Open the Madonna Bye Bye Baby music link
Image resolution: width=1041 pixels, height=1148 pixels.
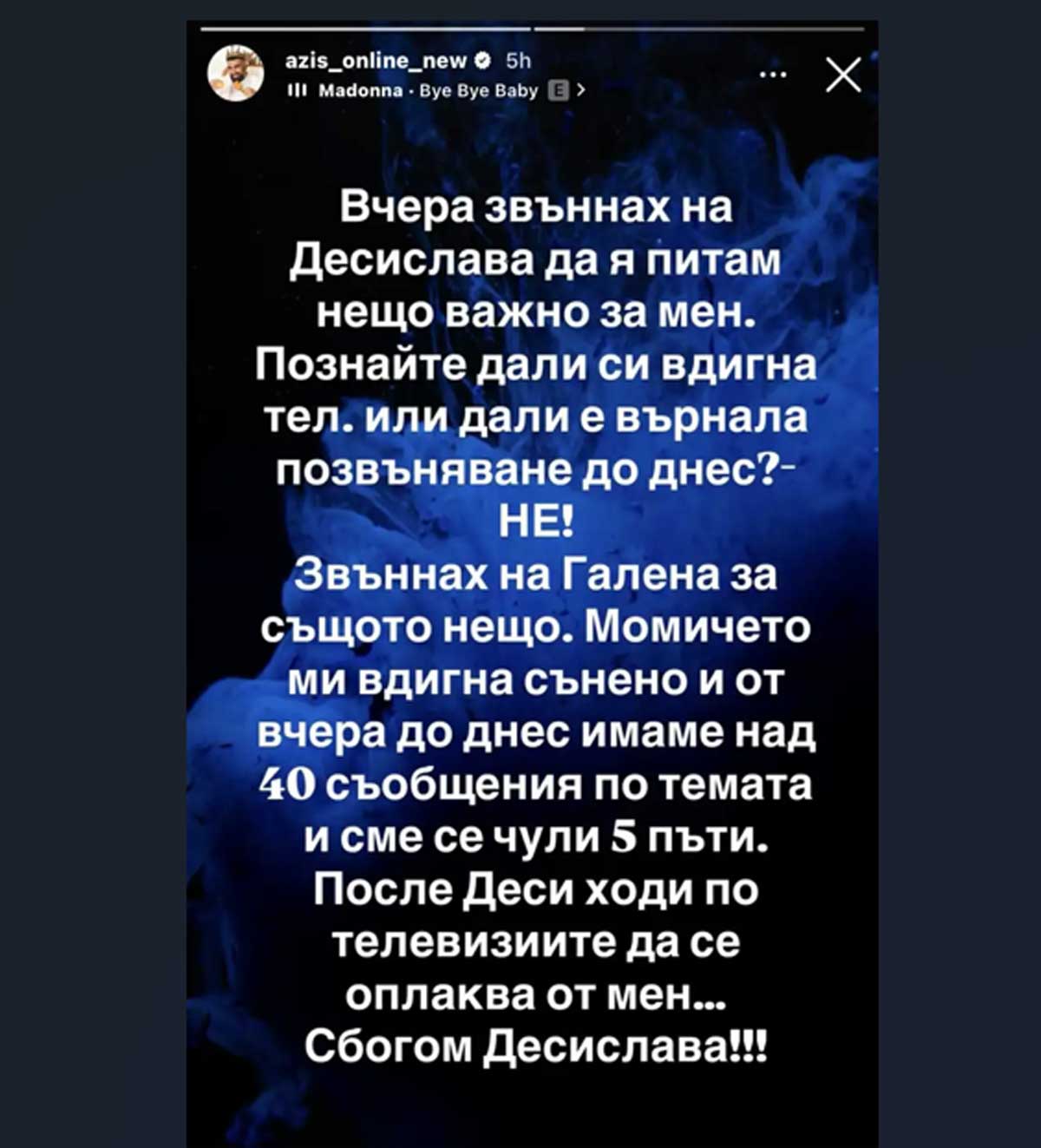(x=434, y=90)
